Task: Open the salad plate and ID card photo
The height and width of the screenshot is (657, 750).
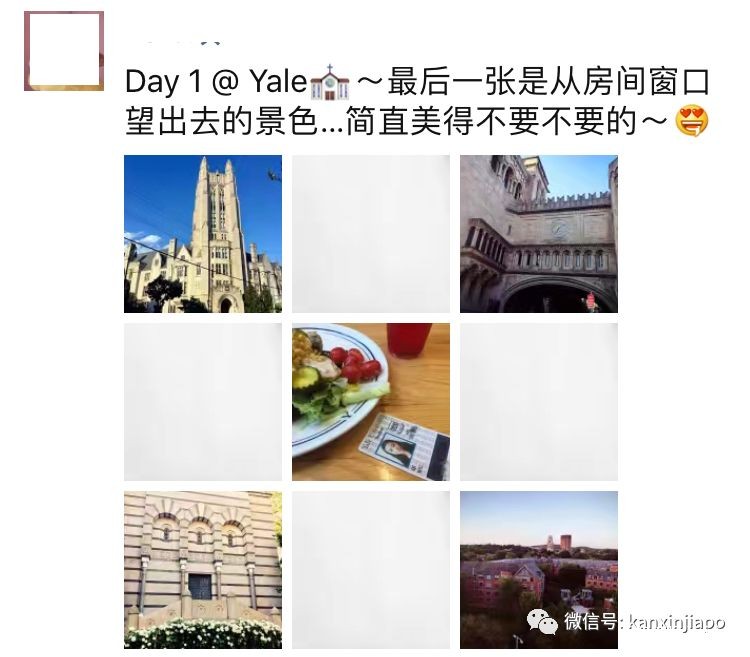Action: [370, 402]
